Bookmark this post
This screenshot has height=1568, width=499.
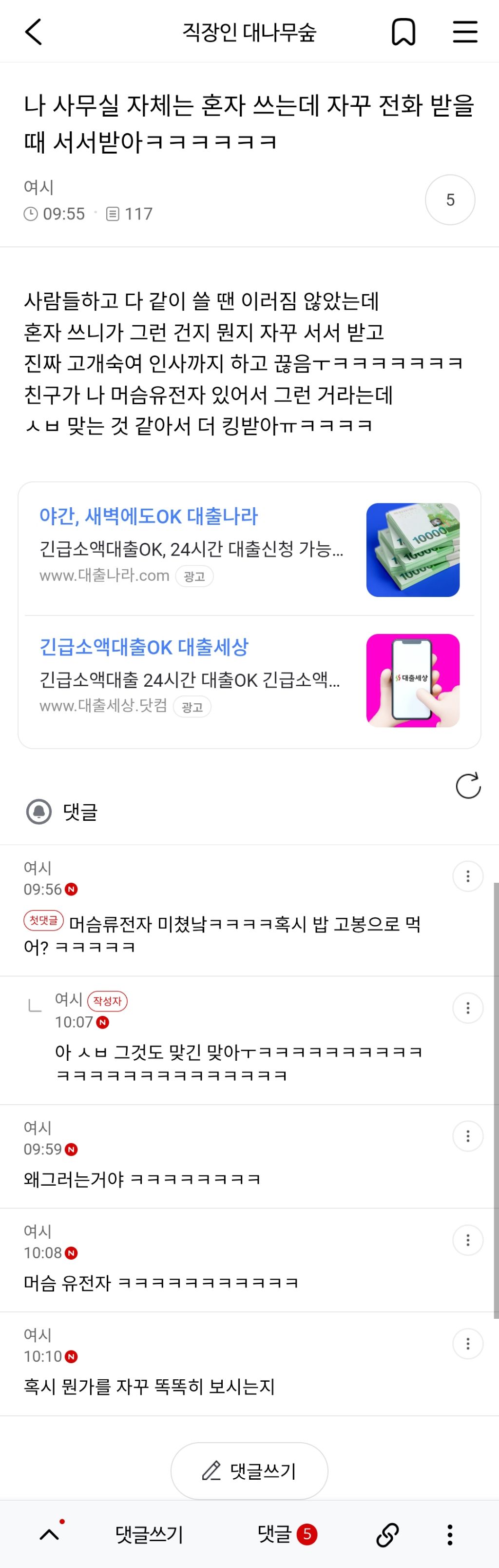[x=403, y=32]
